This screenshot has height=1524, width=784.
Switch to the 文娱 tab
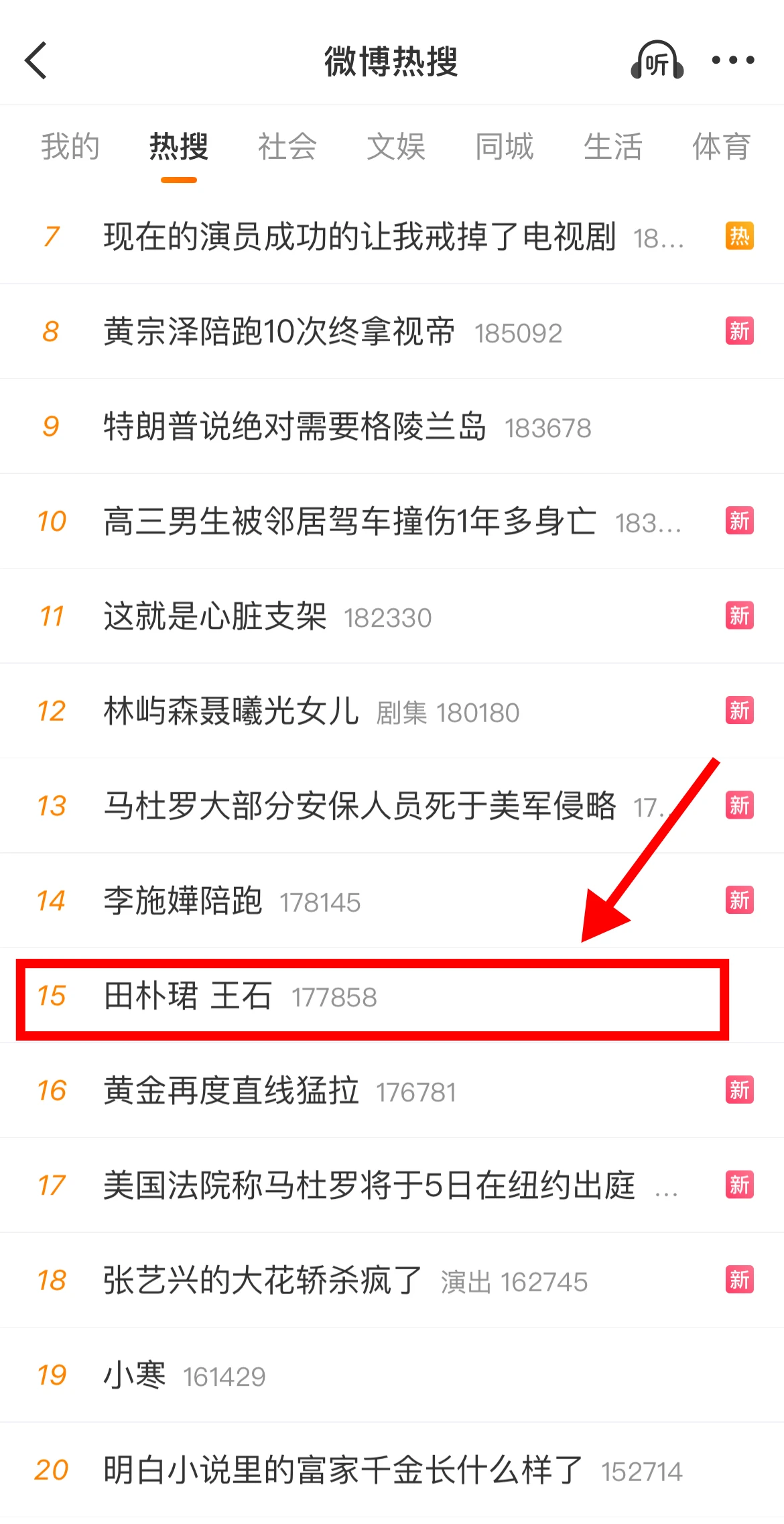click(x=395, y=146)
